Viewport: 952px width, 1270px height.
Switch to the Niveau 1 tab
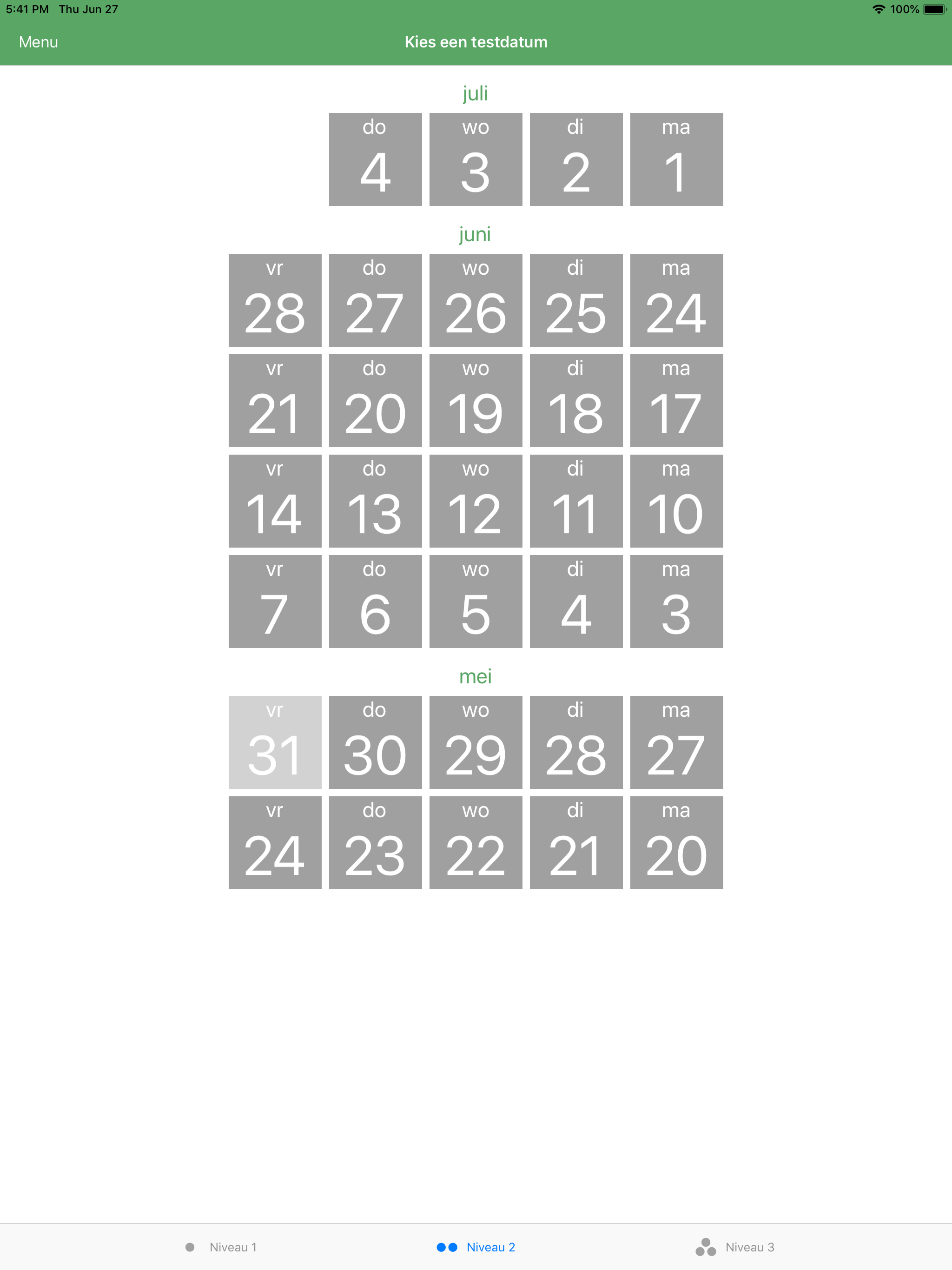click(232, 1247)
